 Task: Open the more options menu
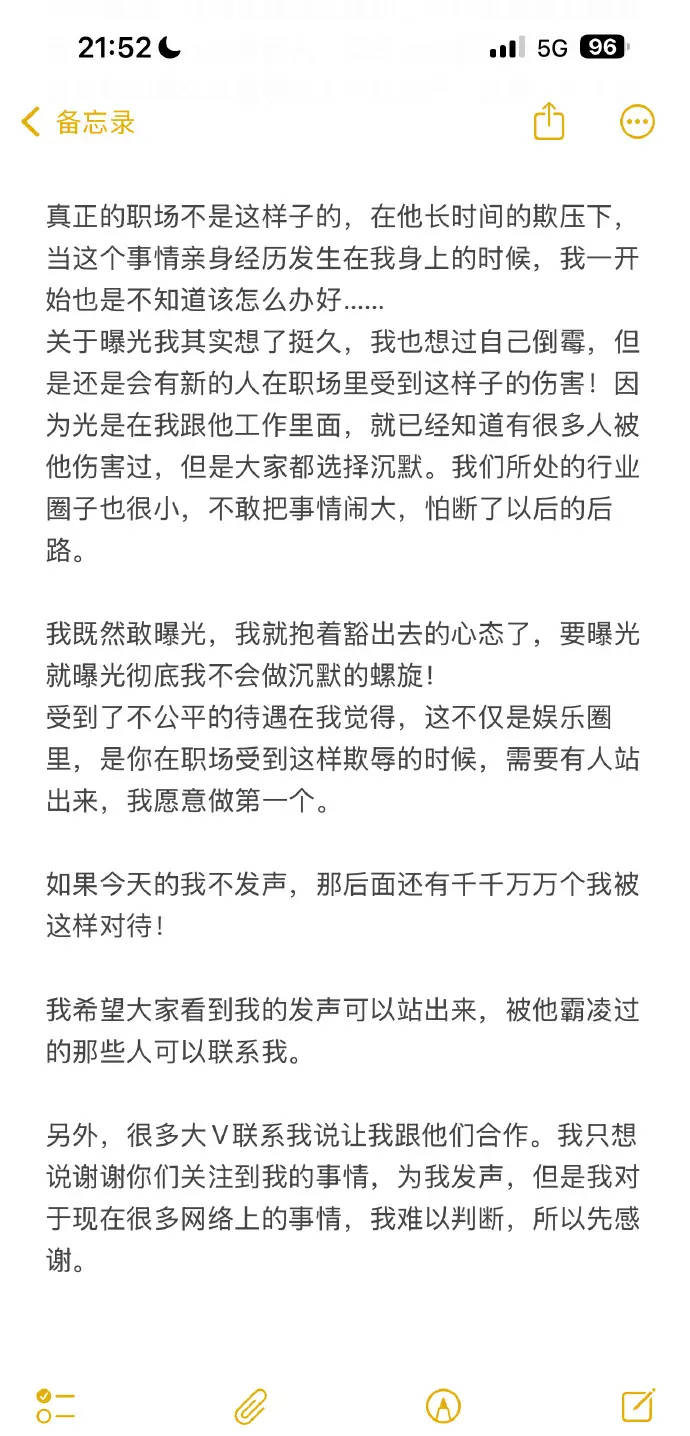(x=637, y=122)
